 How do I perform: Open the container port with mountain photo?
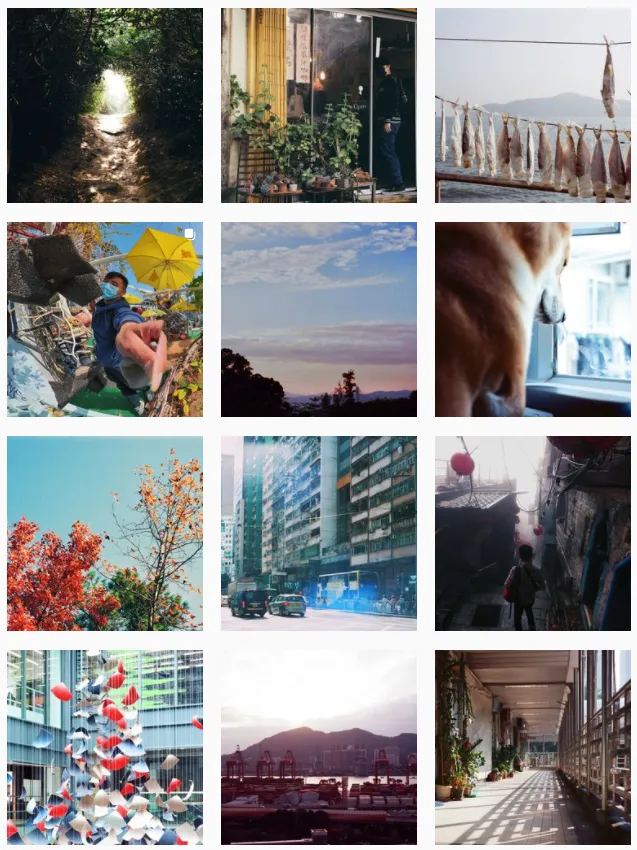(x=318, y=747)
